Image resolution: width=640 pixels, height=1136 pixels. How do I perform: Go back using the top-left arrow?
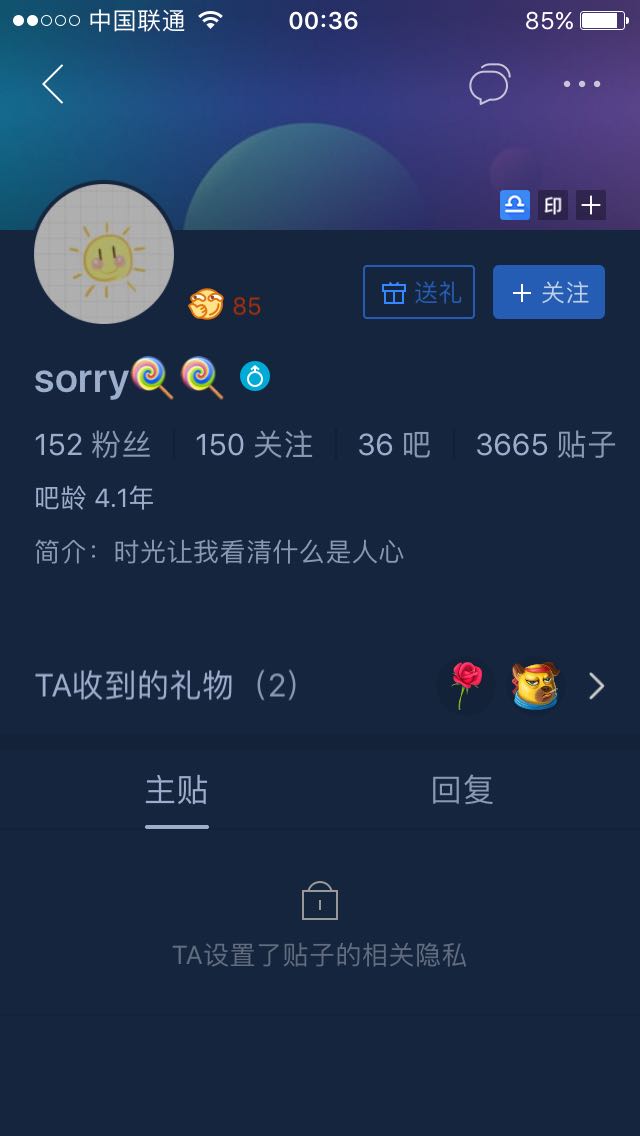(x=52, y=84)
